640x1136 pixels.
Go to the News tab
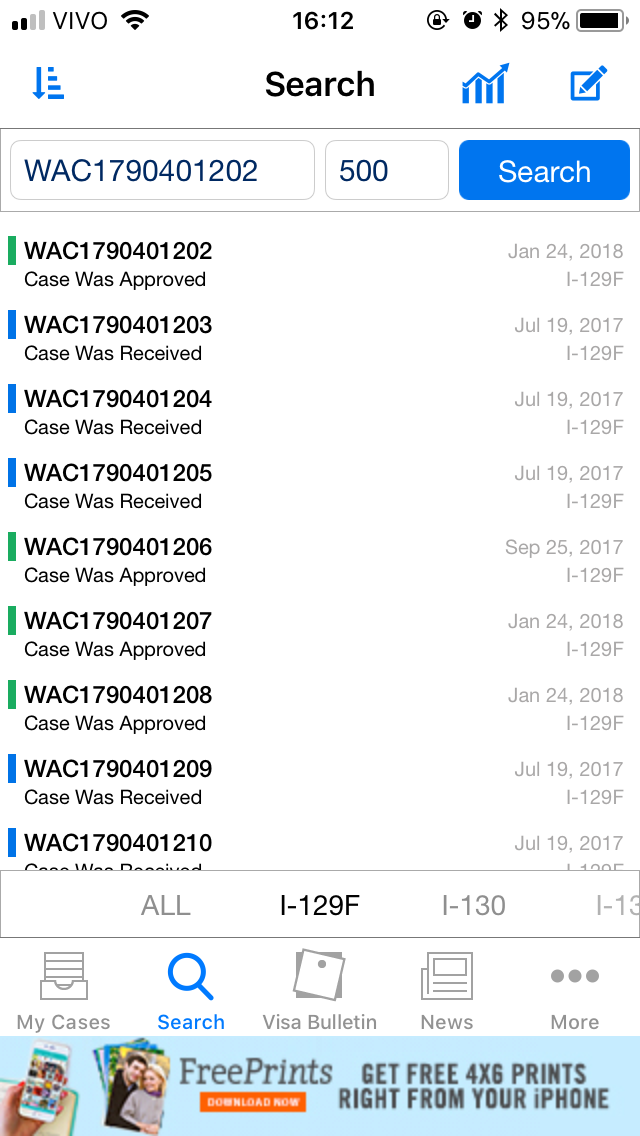coord(447,990)
